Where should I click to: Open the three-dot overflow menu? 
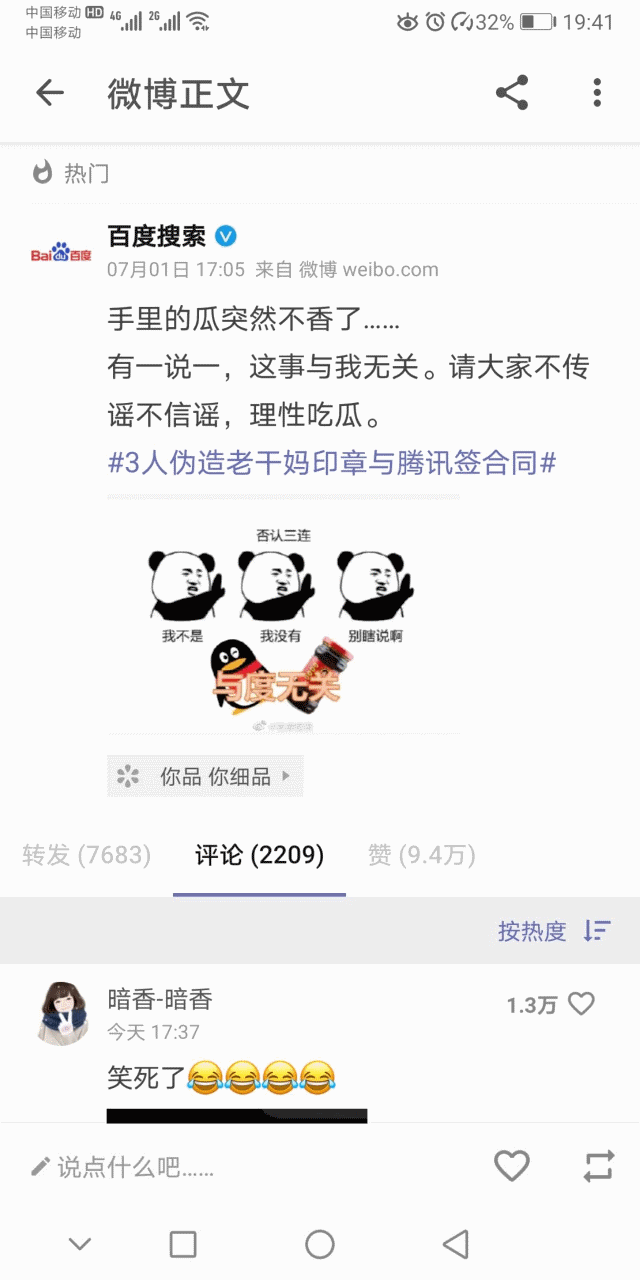[x=597, y=93]
